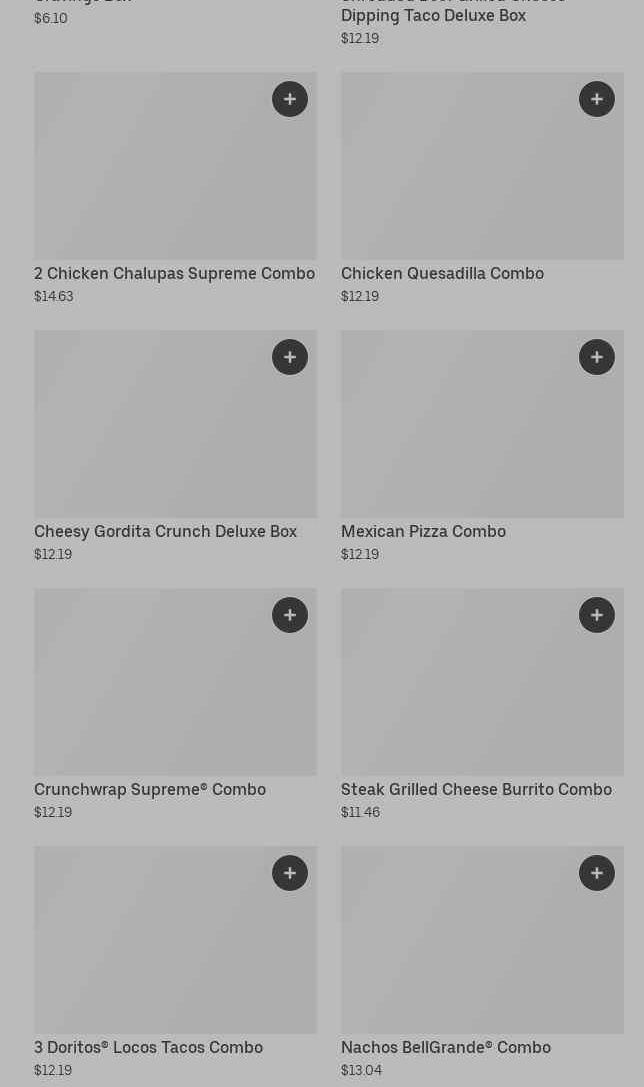
Task: View Nachos BellGrande Combo details
Action: tap(446, 1048)
